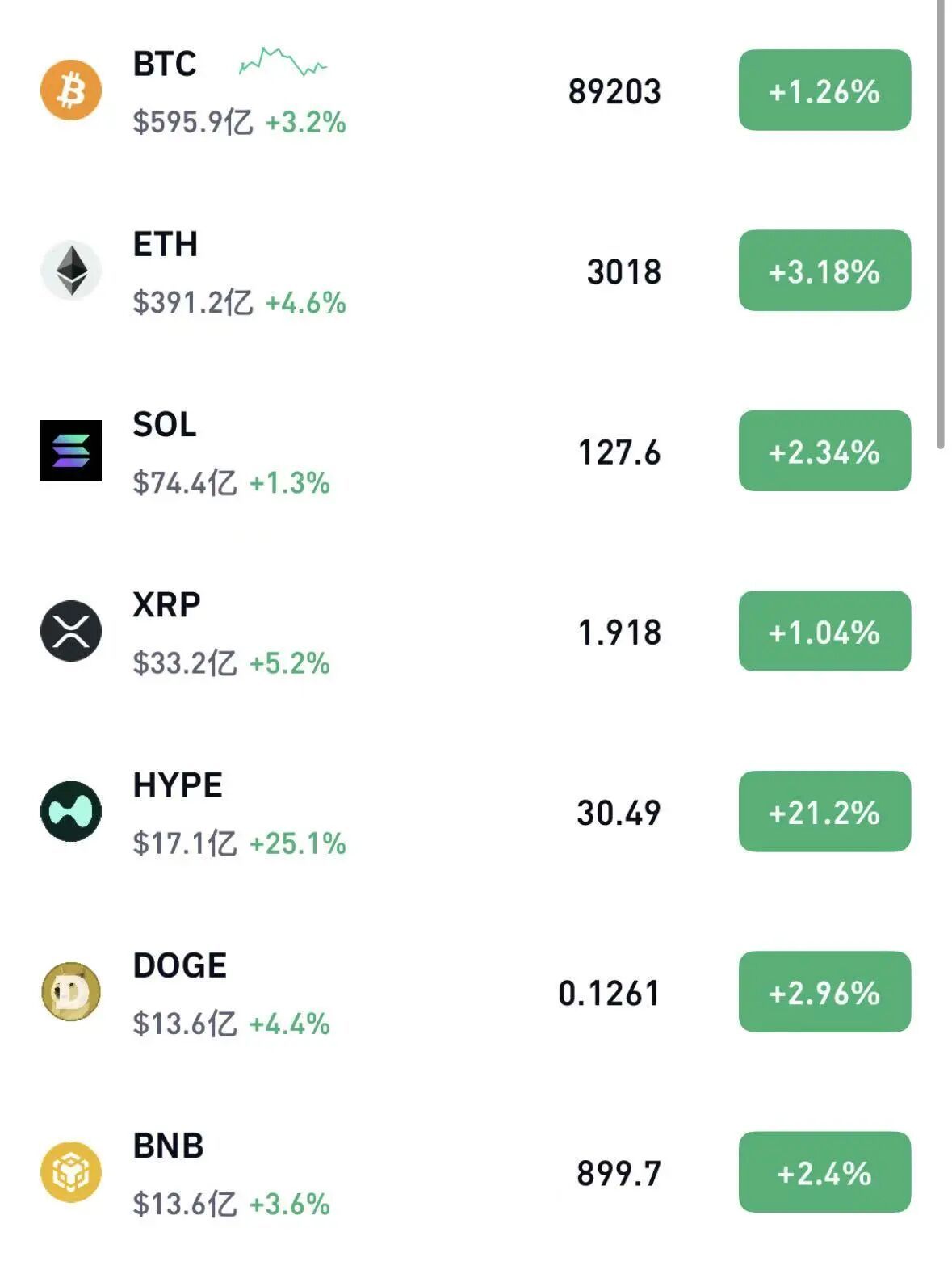
Task: Open the HYPE coin row
Action: (x=178, y=785)
